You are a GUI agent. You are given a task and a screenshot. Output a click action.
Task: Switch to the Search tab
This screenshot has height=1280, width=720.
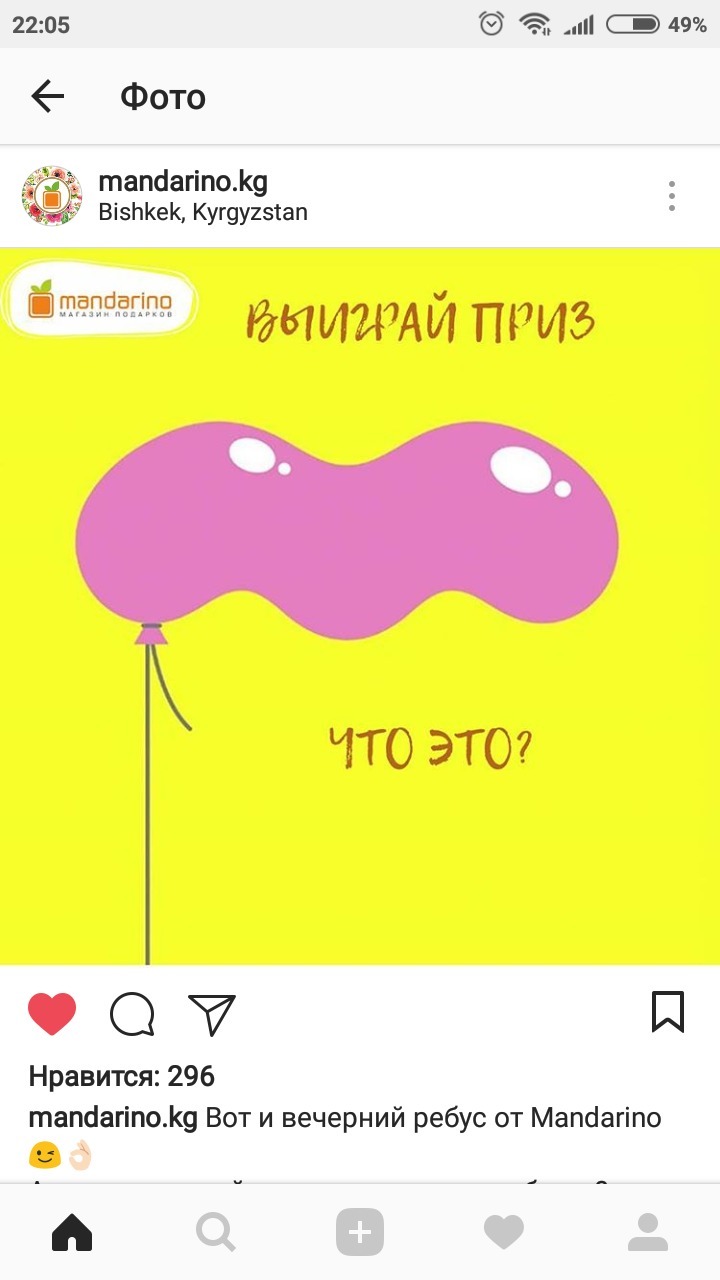pos(216,1232)
